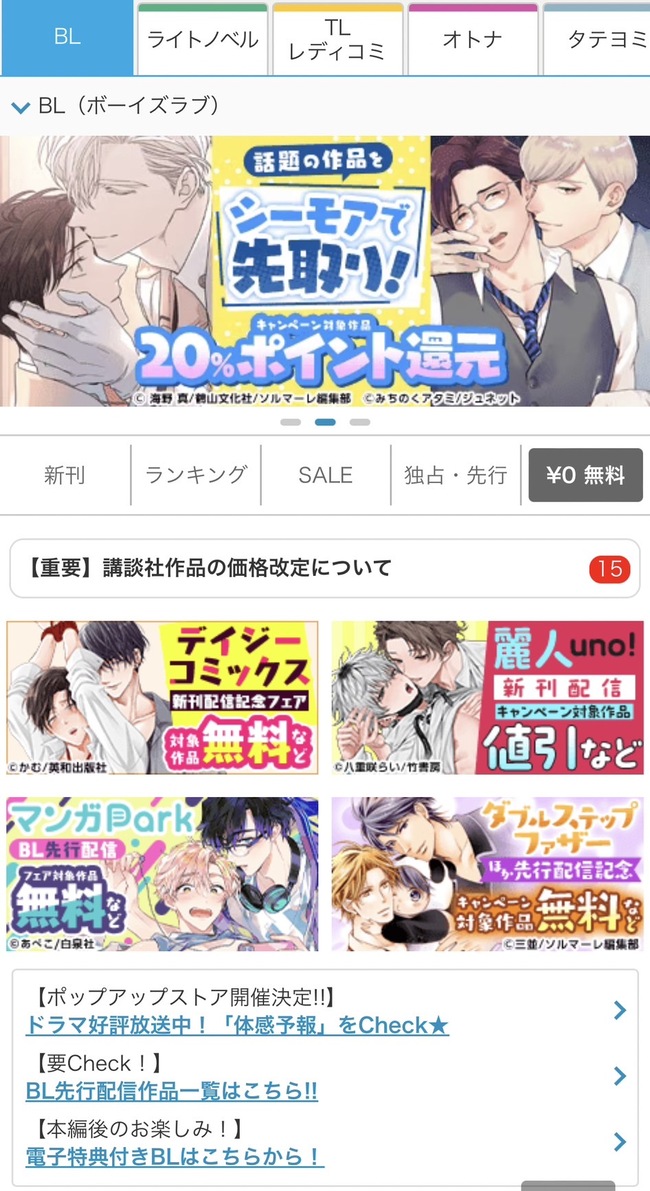Open the 講談社作品の価格改定 notice

point(325,568)
